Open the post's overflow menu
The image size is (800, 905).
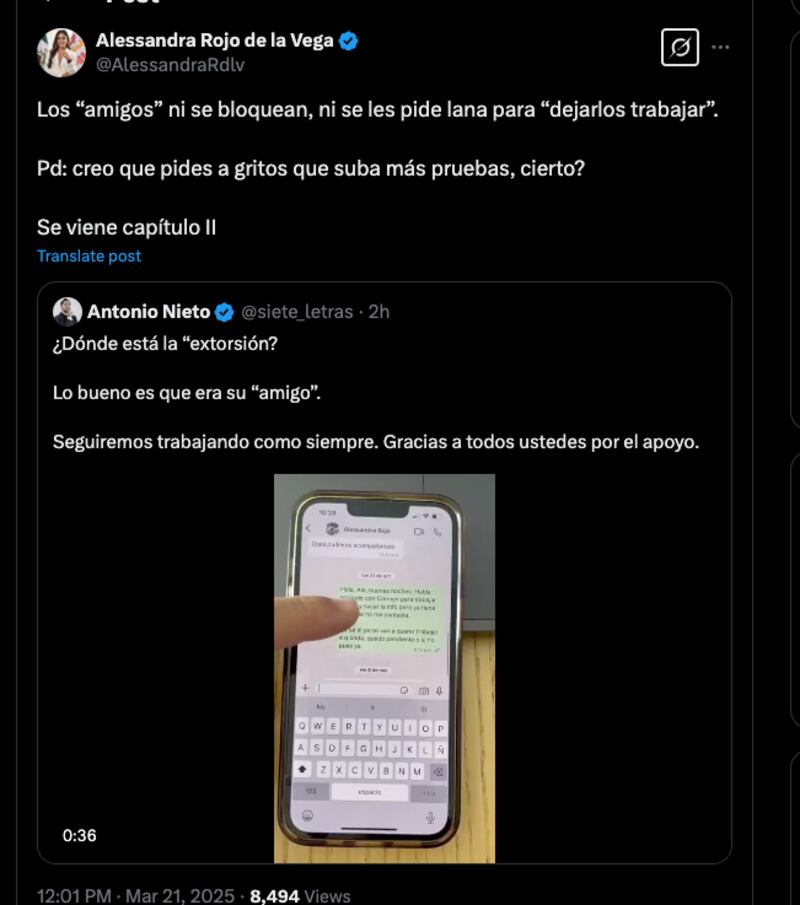coord(720,48)
